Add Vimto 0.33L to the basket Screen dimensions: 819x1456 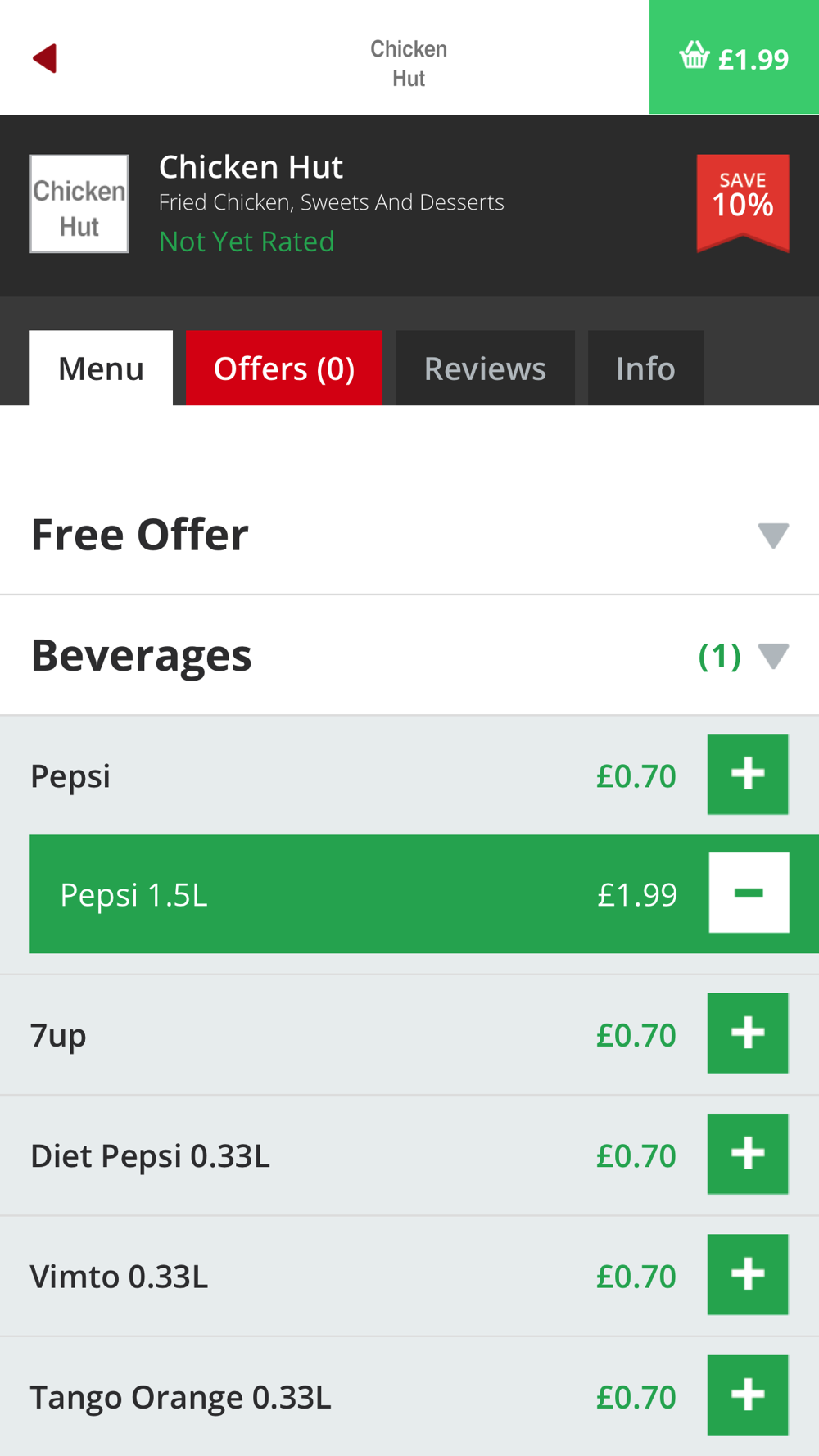[748, 1274]
